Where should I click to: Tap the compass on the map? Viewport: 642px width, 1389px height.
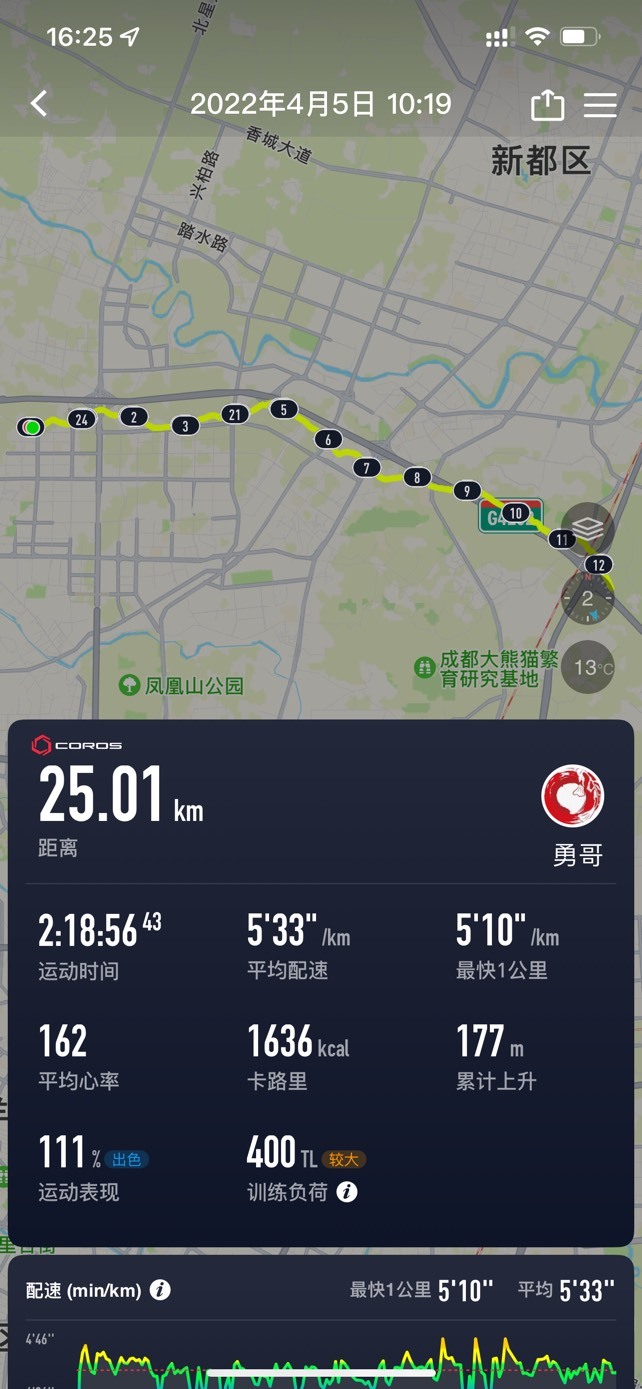588,598
